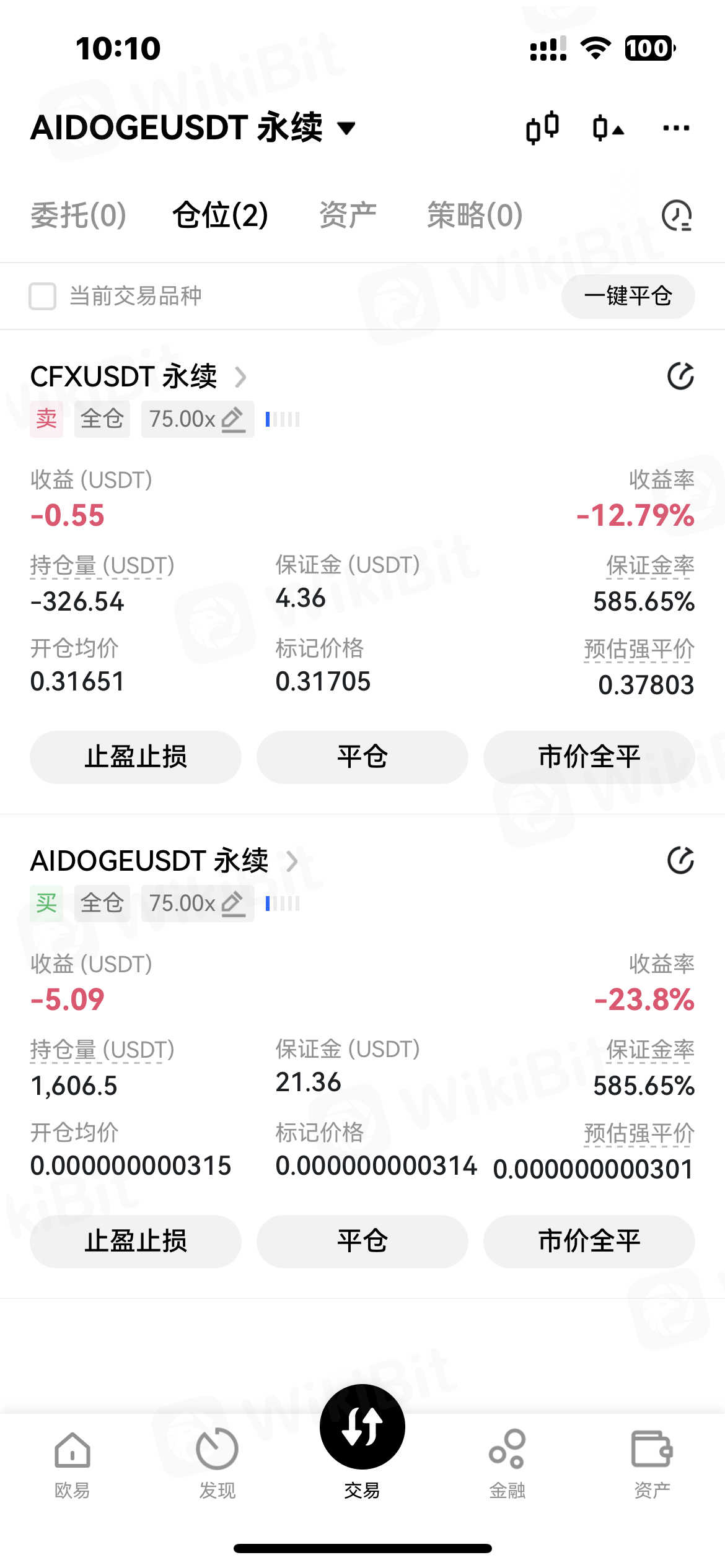Tap 市价全平 for the AIDOGEUSDT position
The width and height of the screenshot is (725, 1568).
tap(589, 1241)
